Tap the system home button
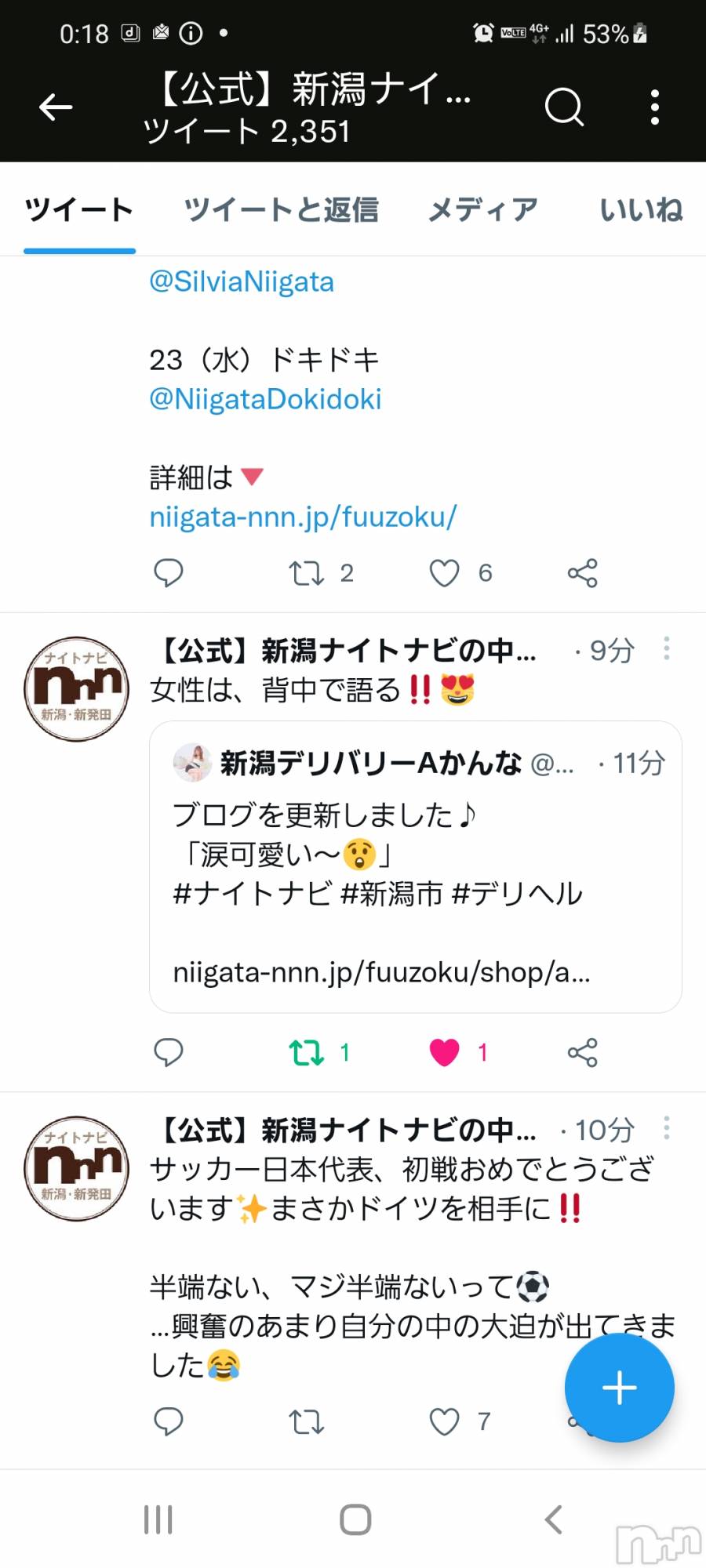This screenshot has width=706, height=1568. pos(355,1519)
